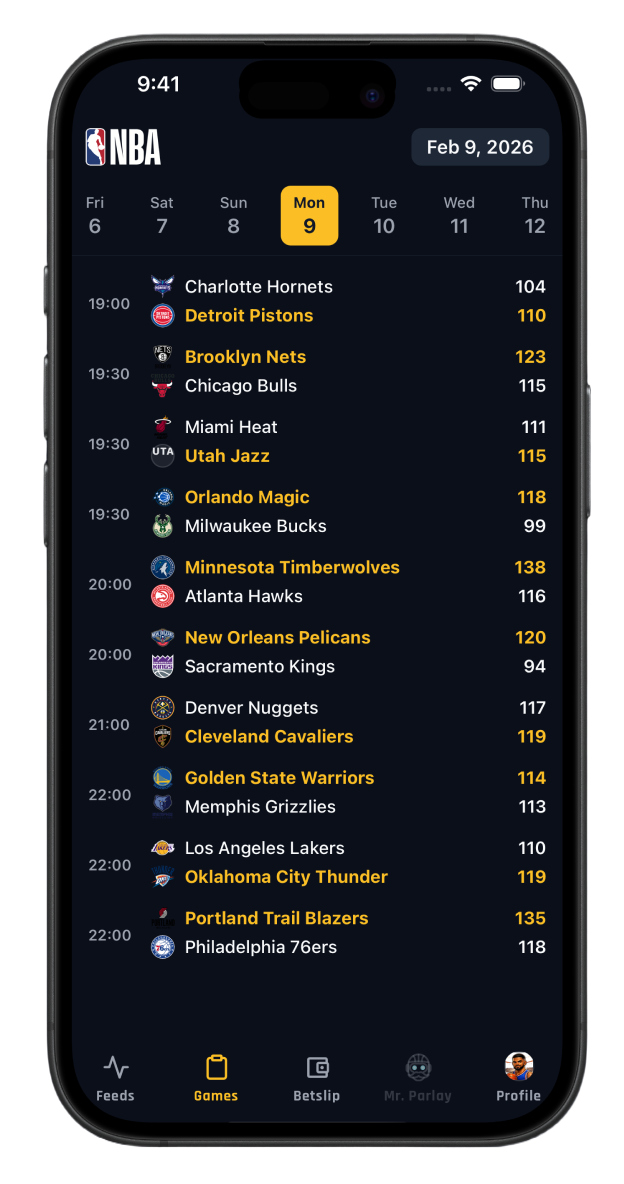Viewport: 624px width, 1184px height.
Task: Open the Feb 9, 2026 date picker
Action: pos(480,147)
